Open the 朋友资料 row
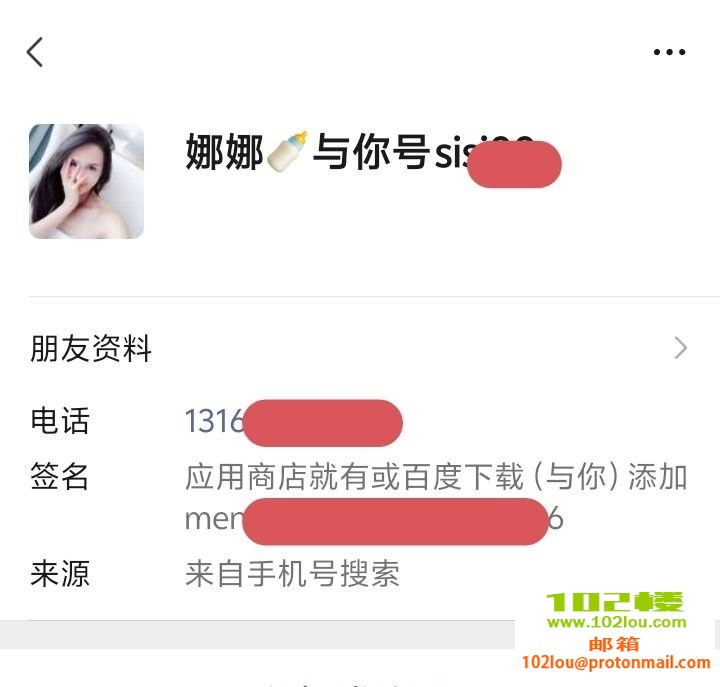 point(360,348)
